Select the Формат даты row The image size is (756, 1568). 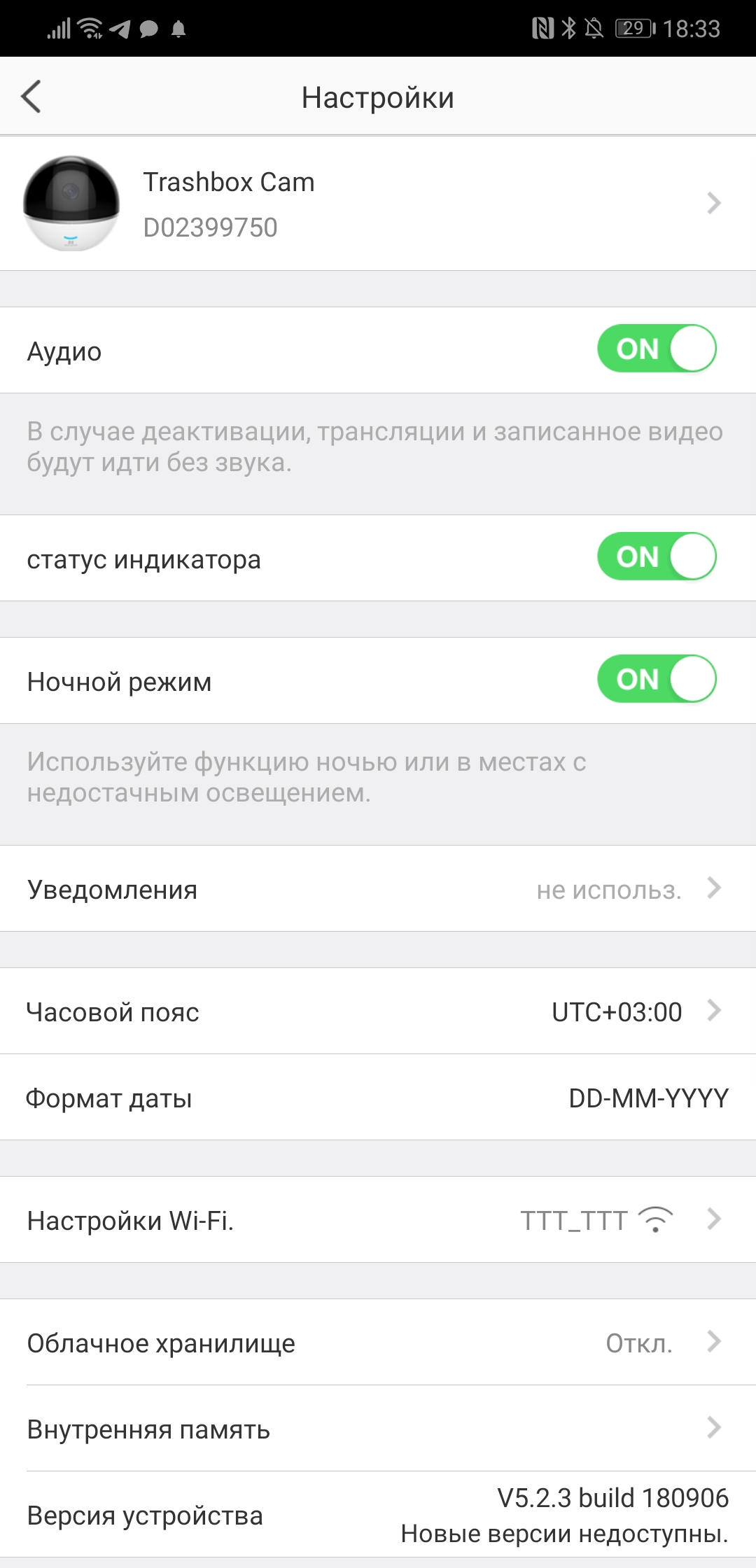pos(378,1098)
